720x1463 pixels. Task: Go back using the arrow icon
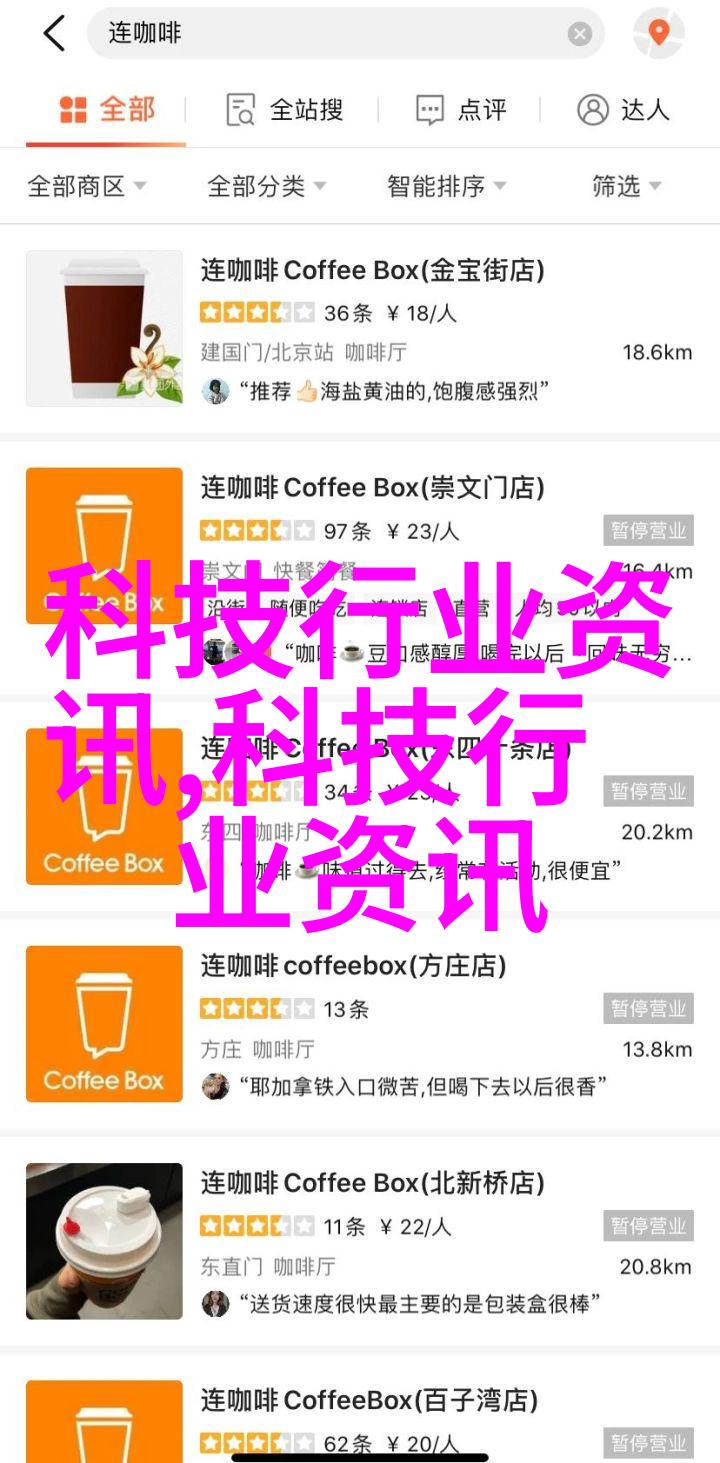54,34
